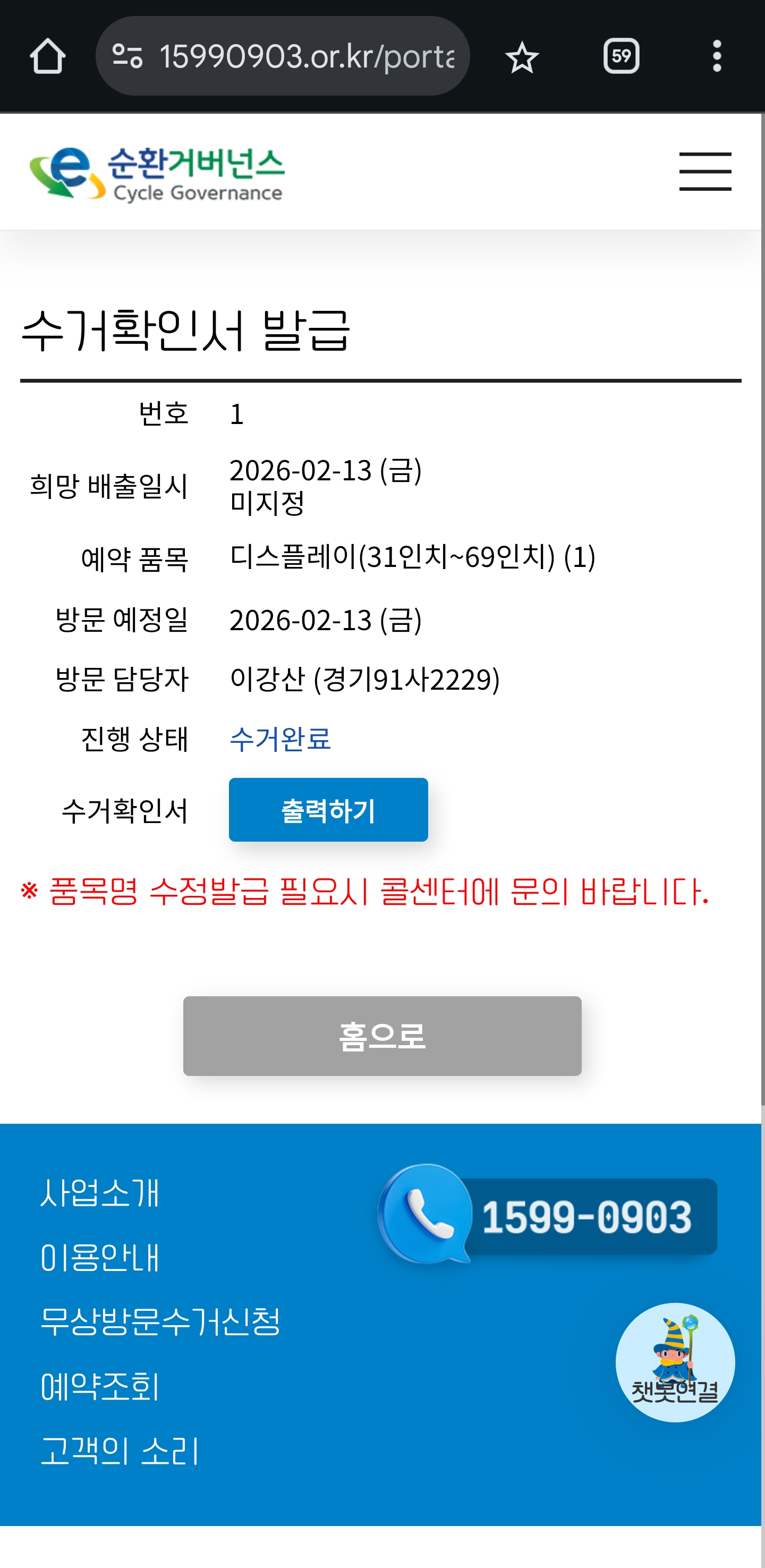Viewport: 765px width, 1568px height.
Task: Go back with the 홈으로 button
Action: pos(382,1036)
